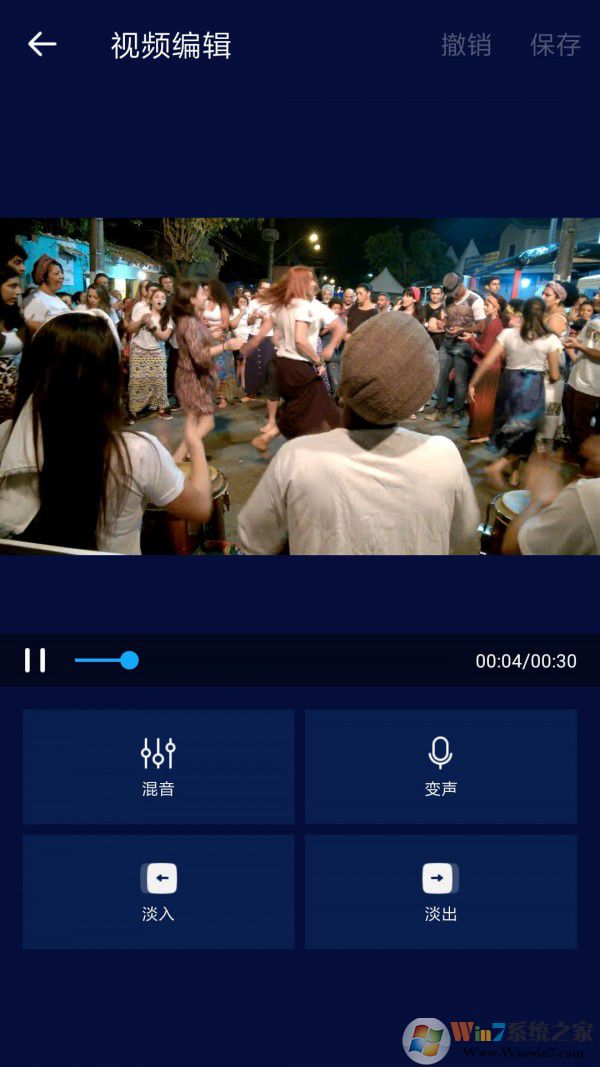Tap 撤销 to undo the edit
Viewport: 600px width, 1067px height.
tap(466, 45)
